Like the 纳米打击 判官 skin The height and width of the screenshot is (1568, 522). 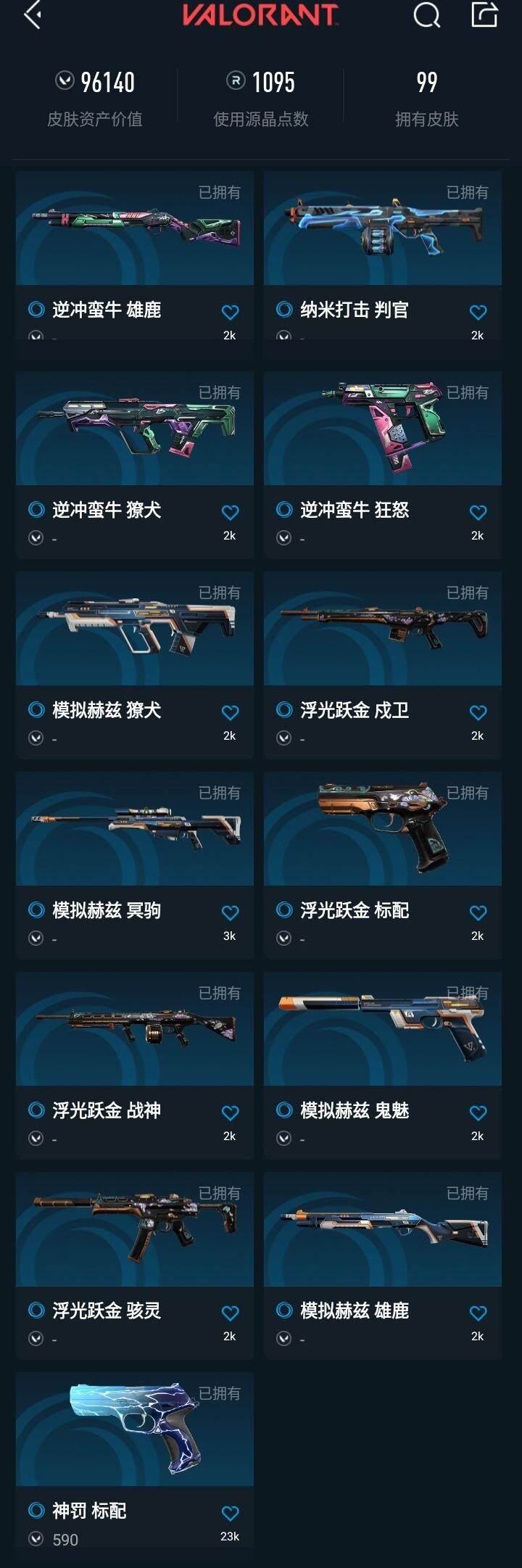point(478,313)
